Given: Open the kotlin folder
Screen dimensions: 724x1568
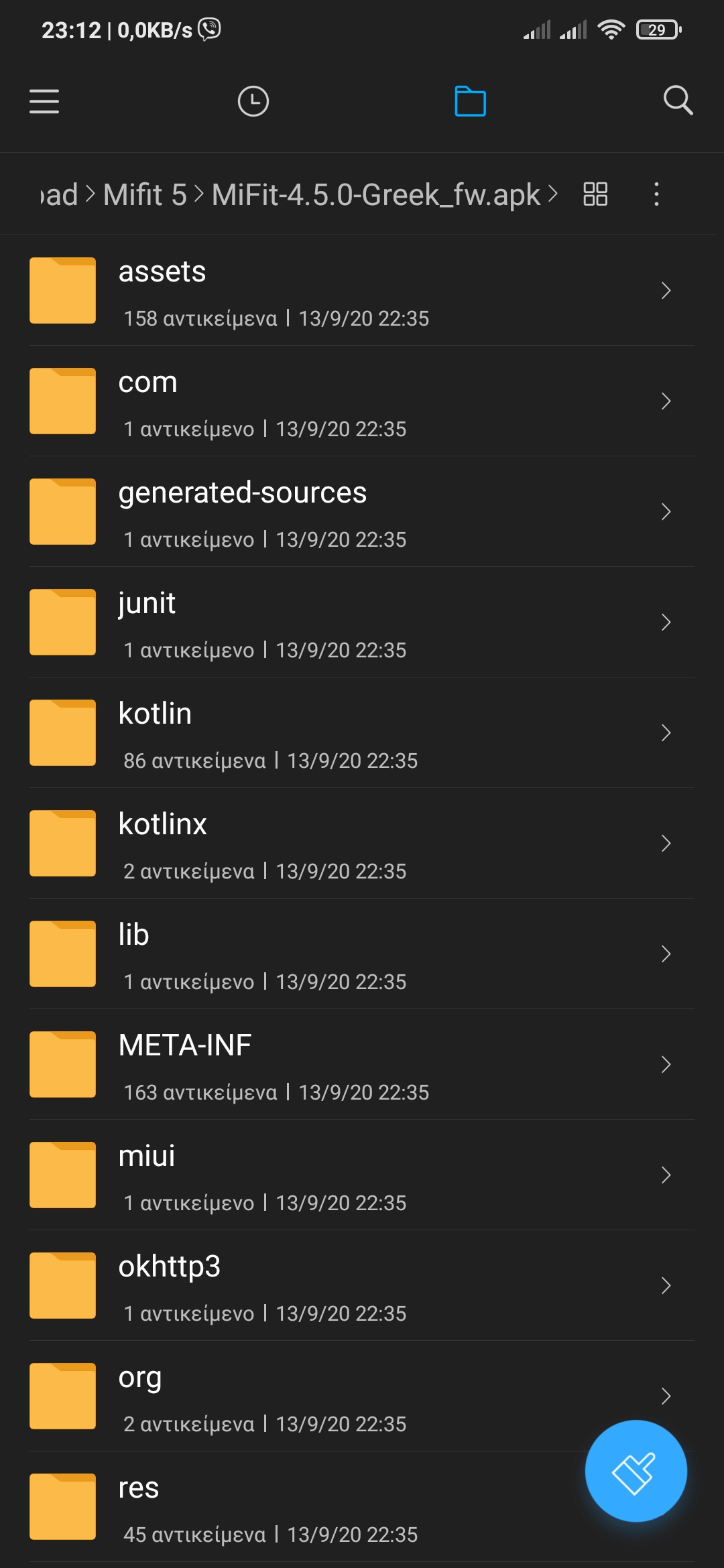Looking at the screenshot, I should 335,733.
